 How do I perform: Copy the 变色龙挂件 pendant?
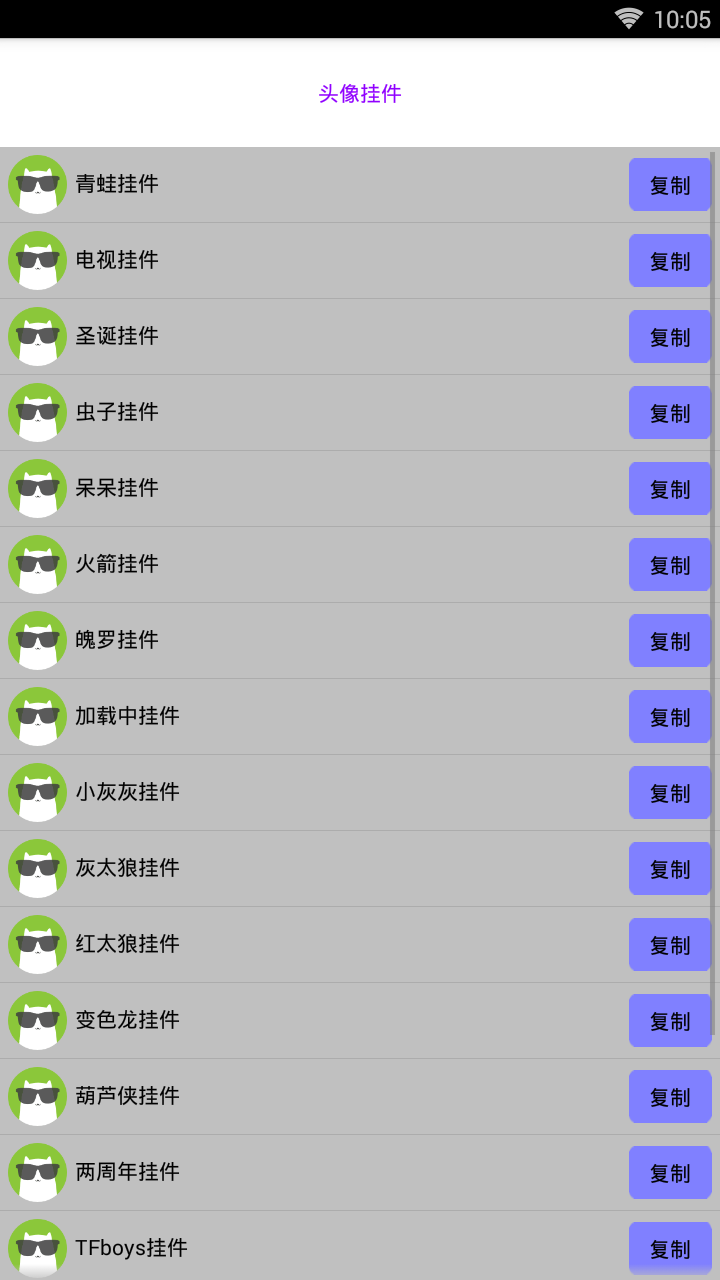point(669,1020)
